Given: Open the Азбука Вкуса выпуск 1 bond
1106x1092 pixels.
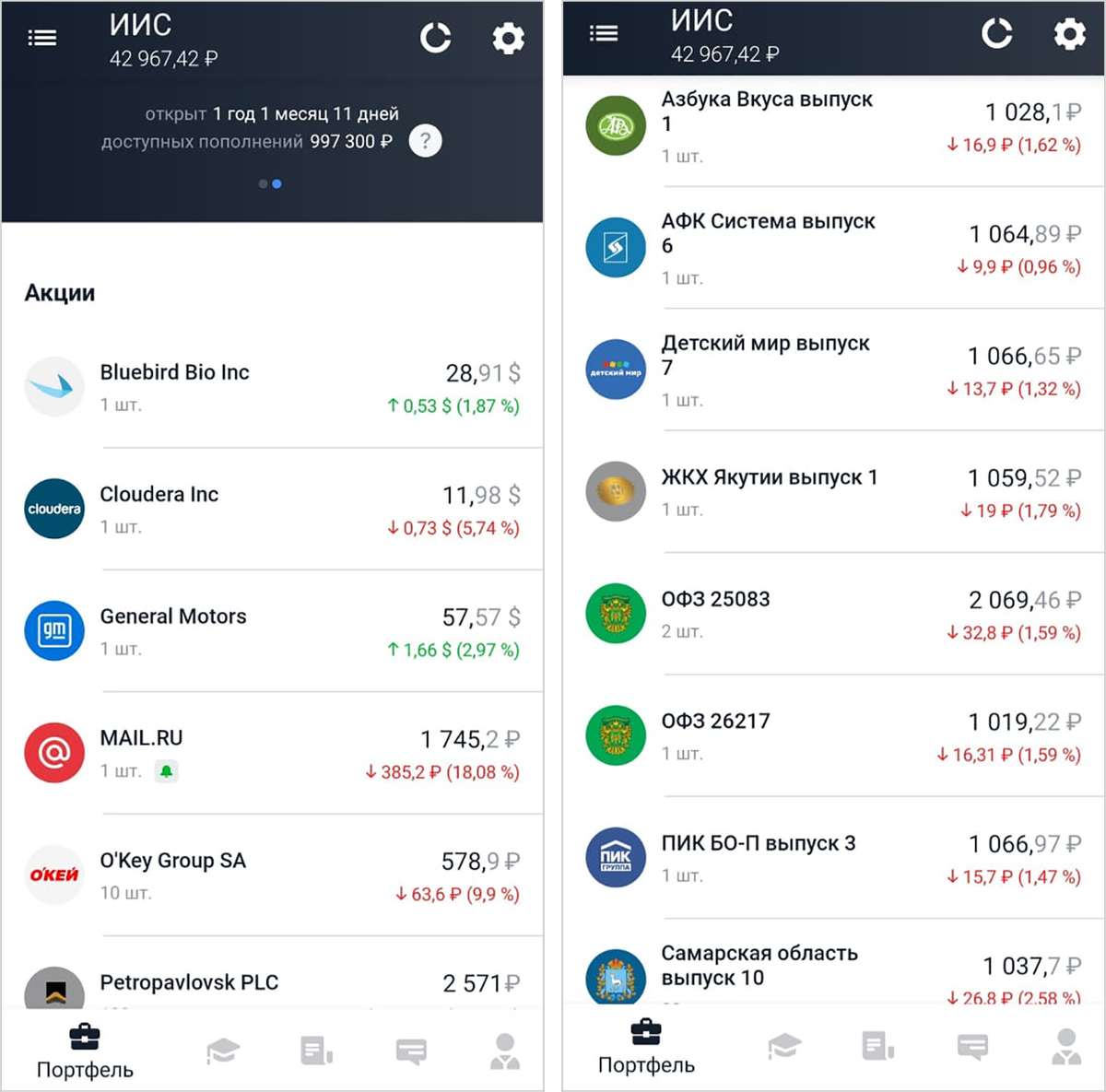Looking at the screenshot, I should pos(832,126).
